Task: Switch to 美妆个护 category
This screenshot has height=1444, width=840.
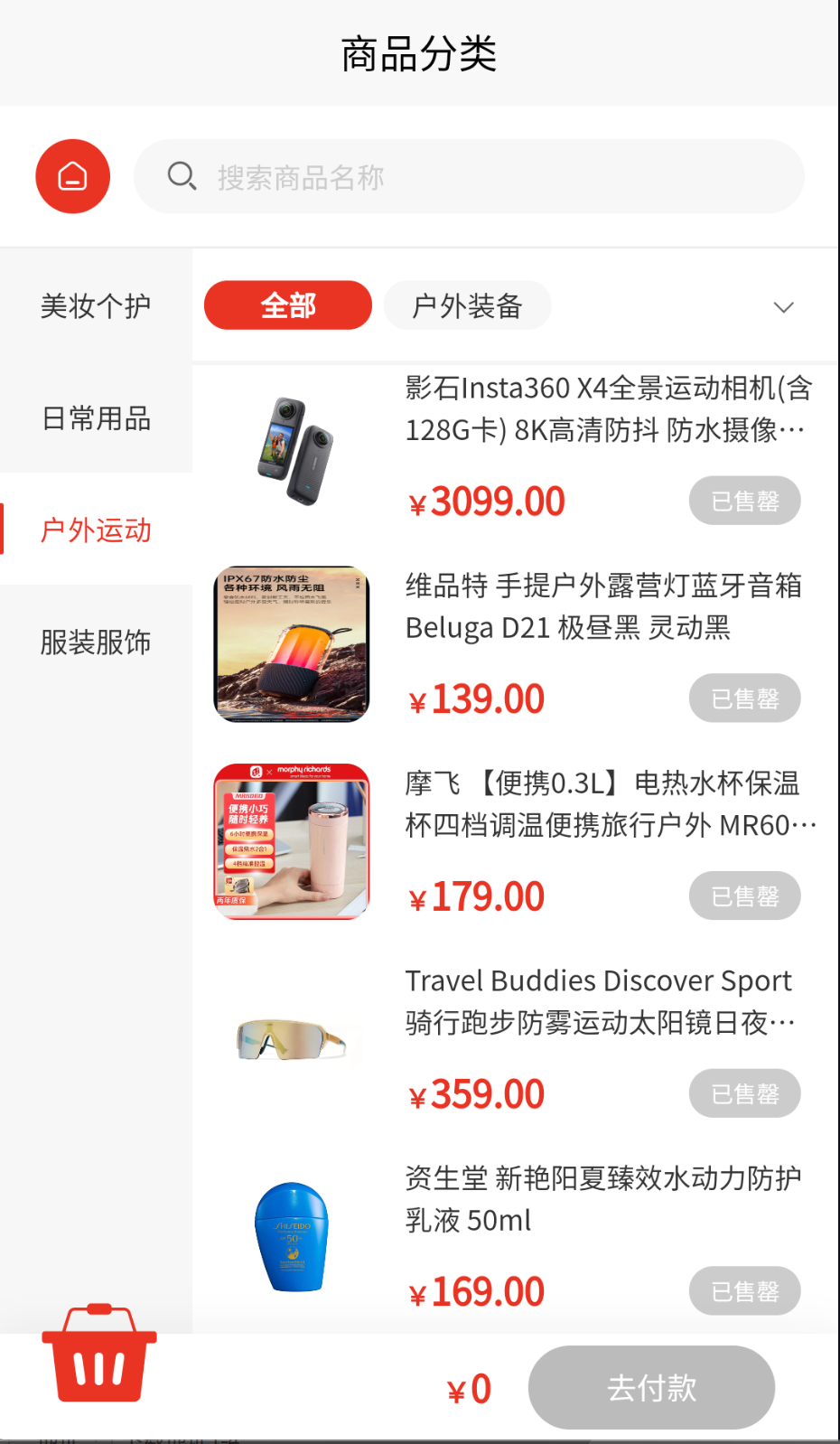Action: (95, 305)
